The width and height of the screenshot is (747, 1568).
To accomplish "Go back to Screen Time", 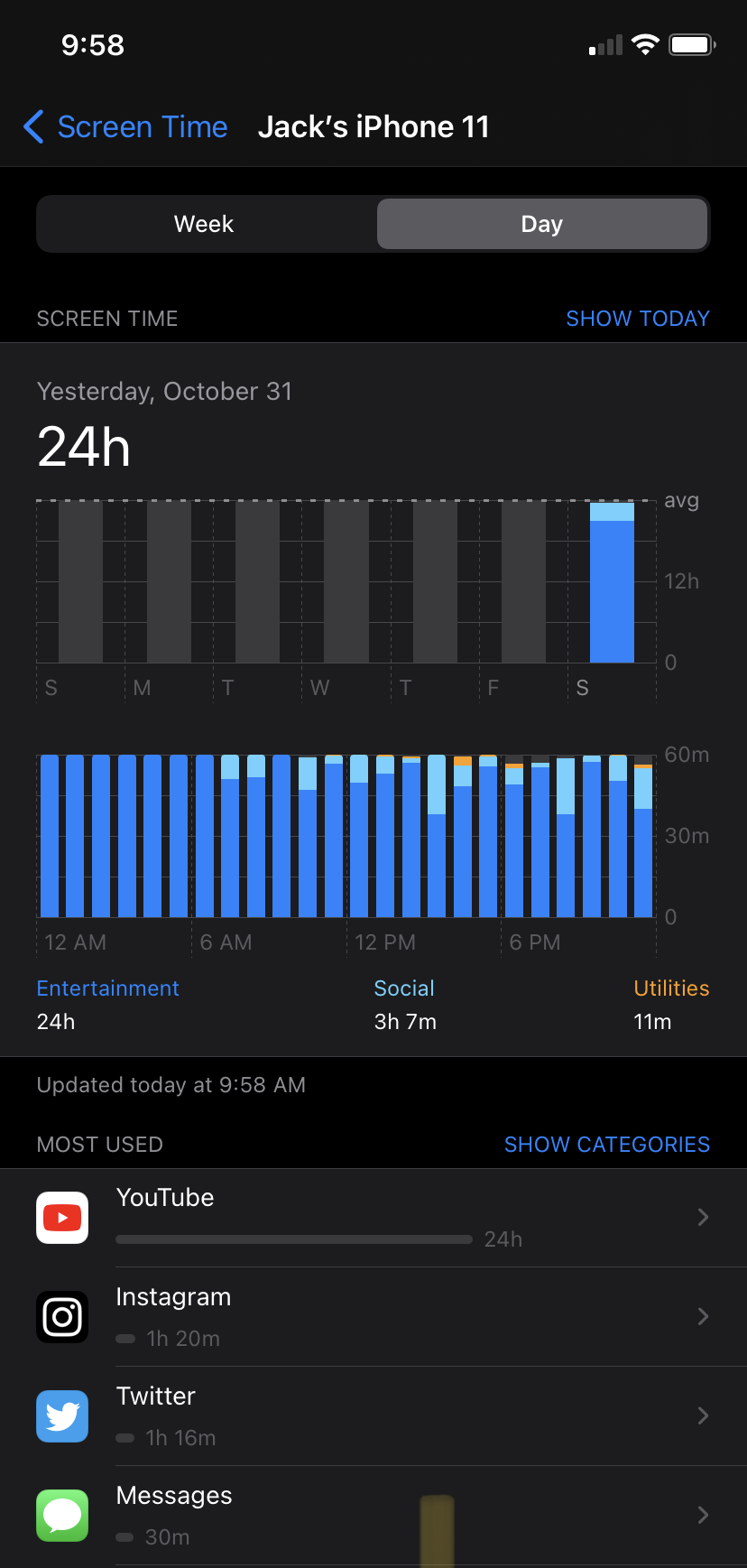I will 126,127.
